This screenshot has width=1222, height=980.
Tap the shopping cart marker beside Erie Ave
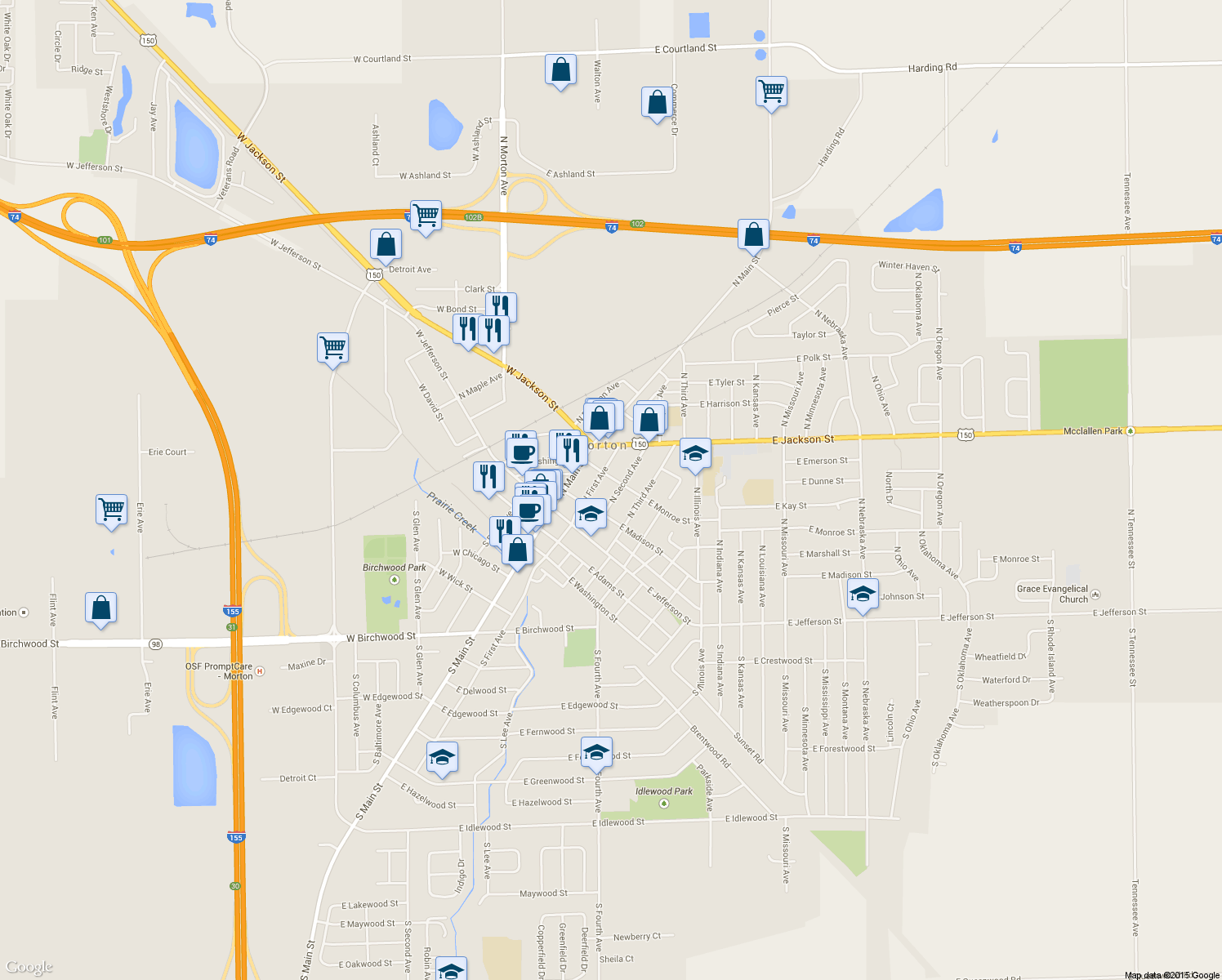(x=111, y=511)
